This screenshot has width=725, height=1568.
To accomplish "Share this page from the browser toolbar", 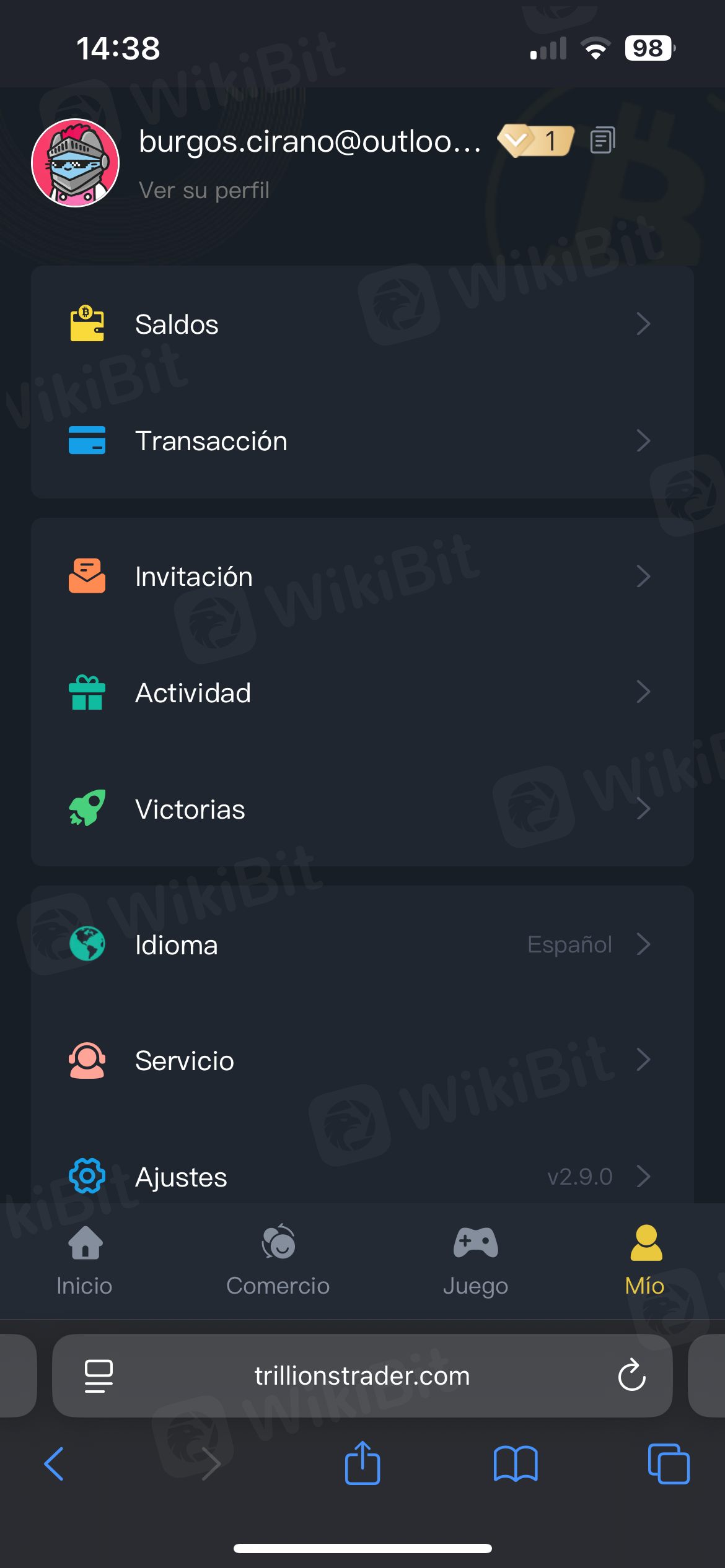I will 362,1464.
